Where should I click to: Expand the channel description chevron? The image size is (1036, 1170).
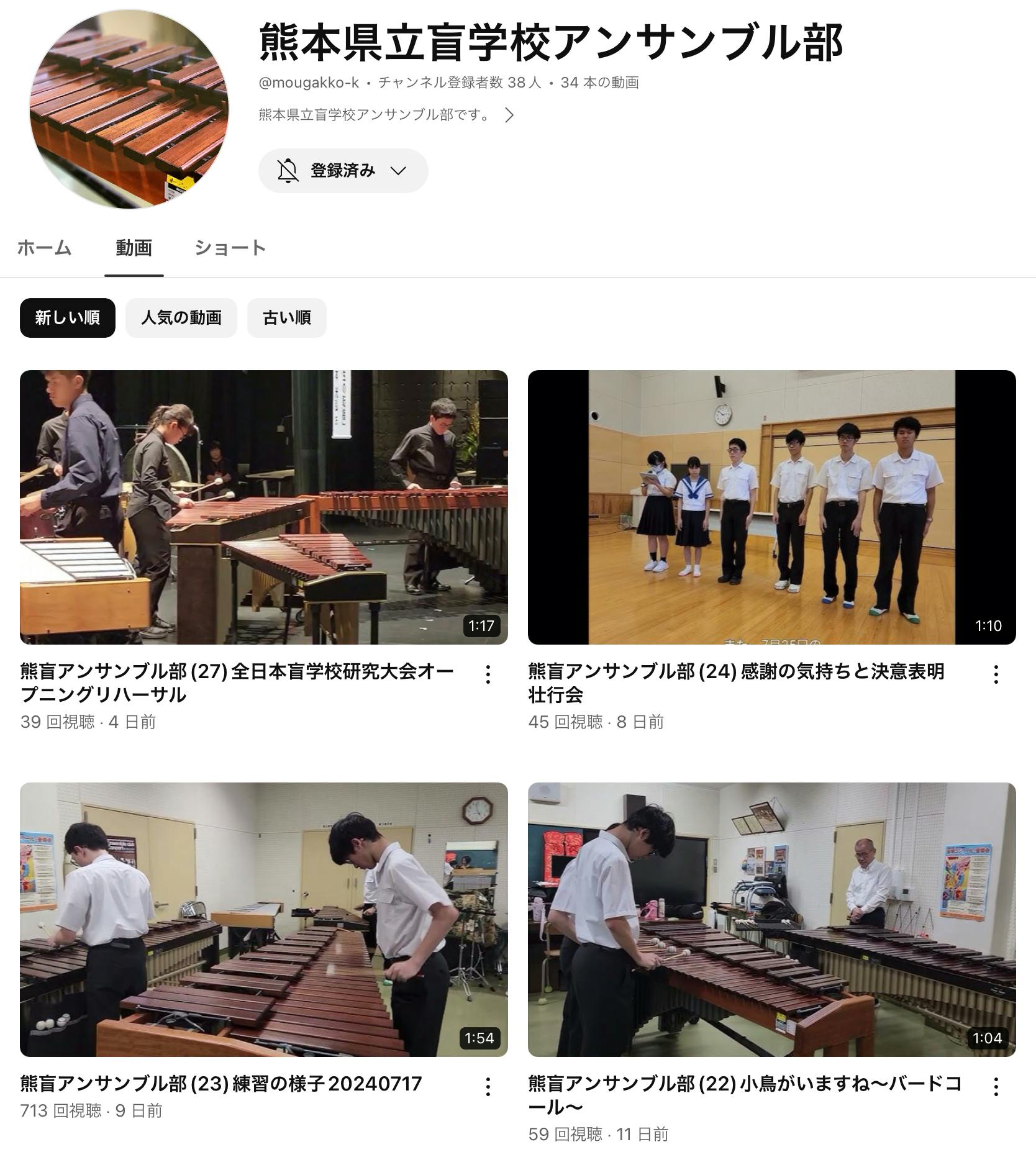(509, 116)
